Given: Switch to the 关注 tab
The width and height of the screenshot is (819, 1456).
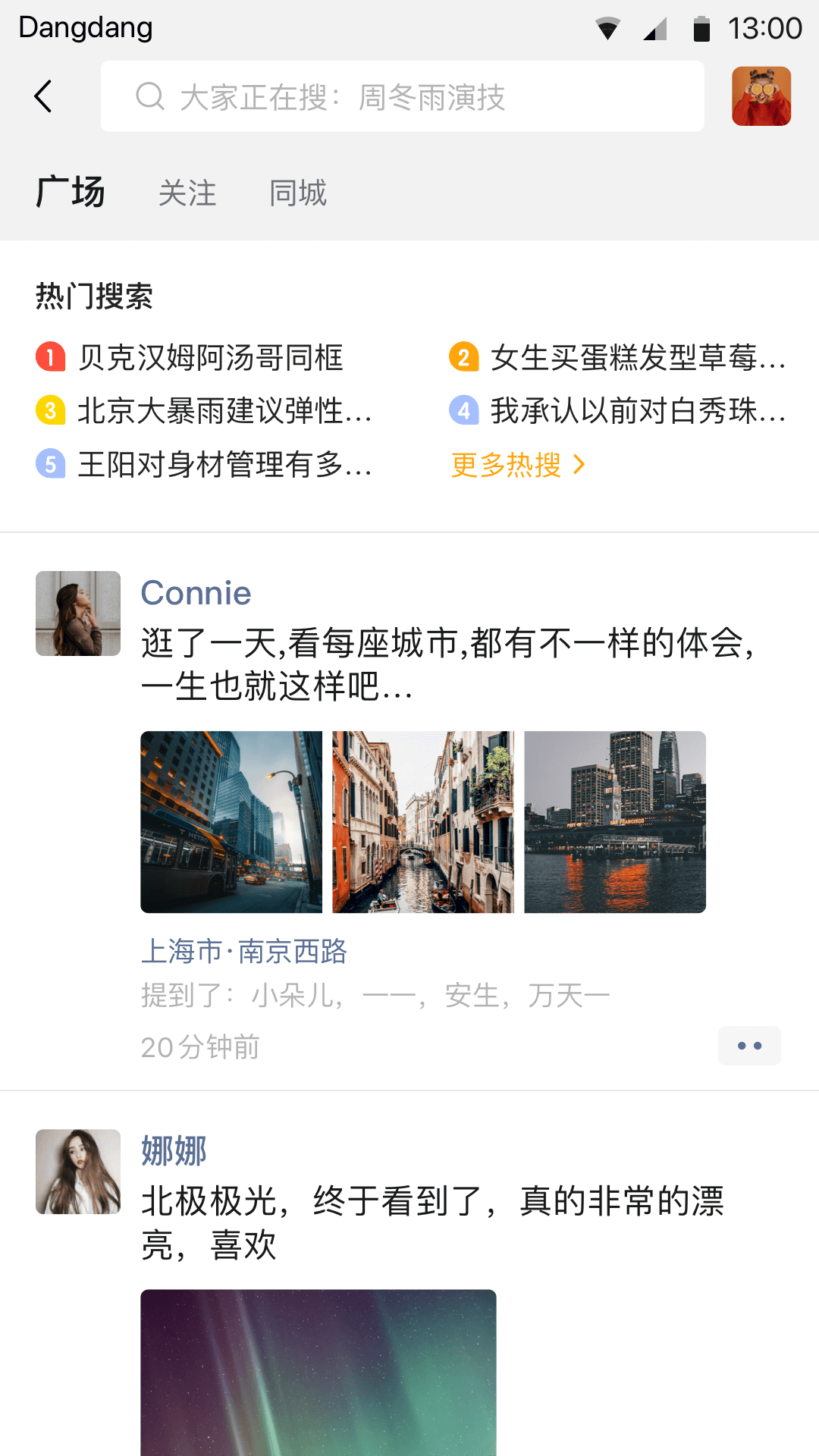Looking at the screenshot, I should (x=187, y=194).
